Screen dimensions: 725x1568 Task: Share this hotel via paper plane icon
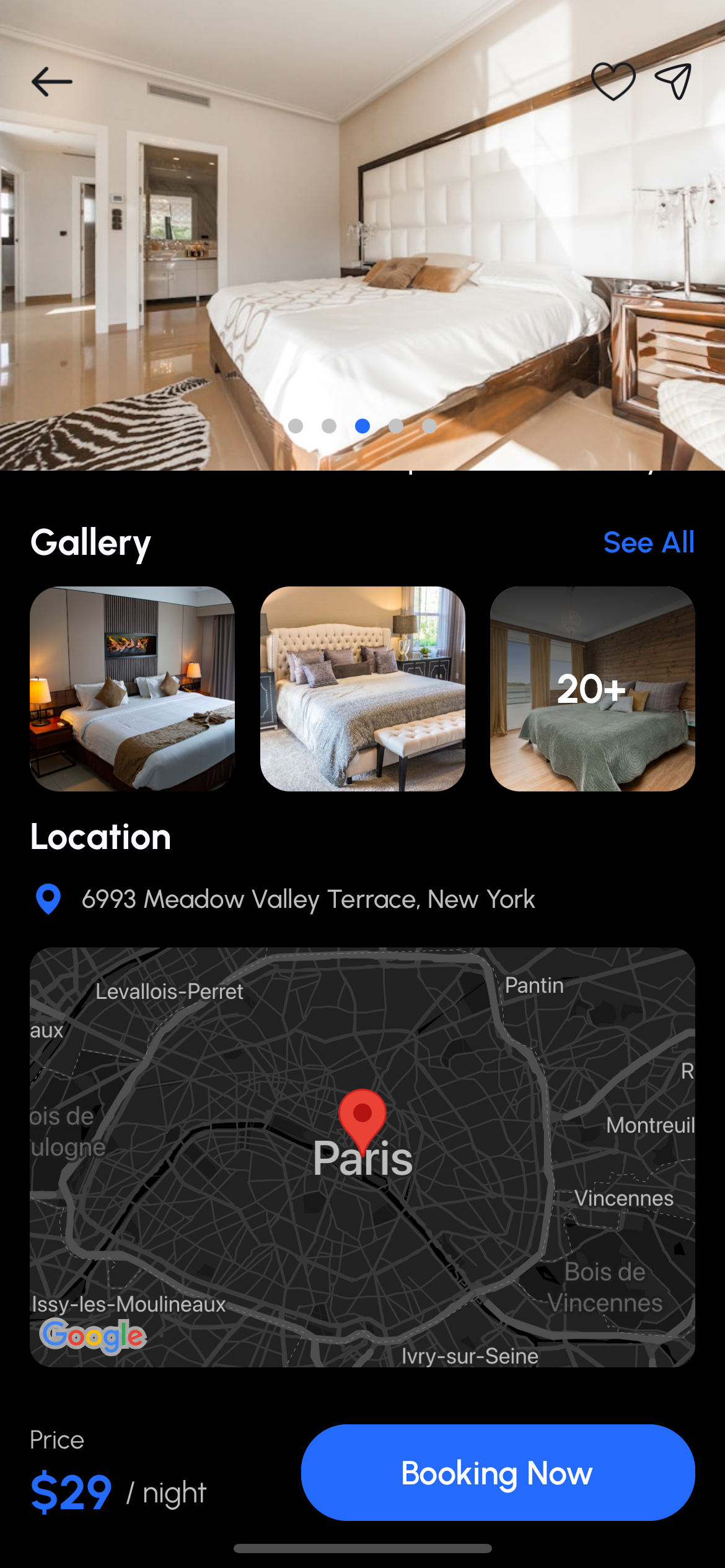tap(673, 81)
